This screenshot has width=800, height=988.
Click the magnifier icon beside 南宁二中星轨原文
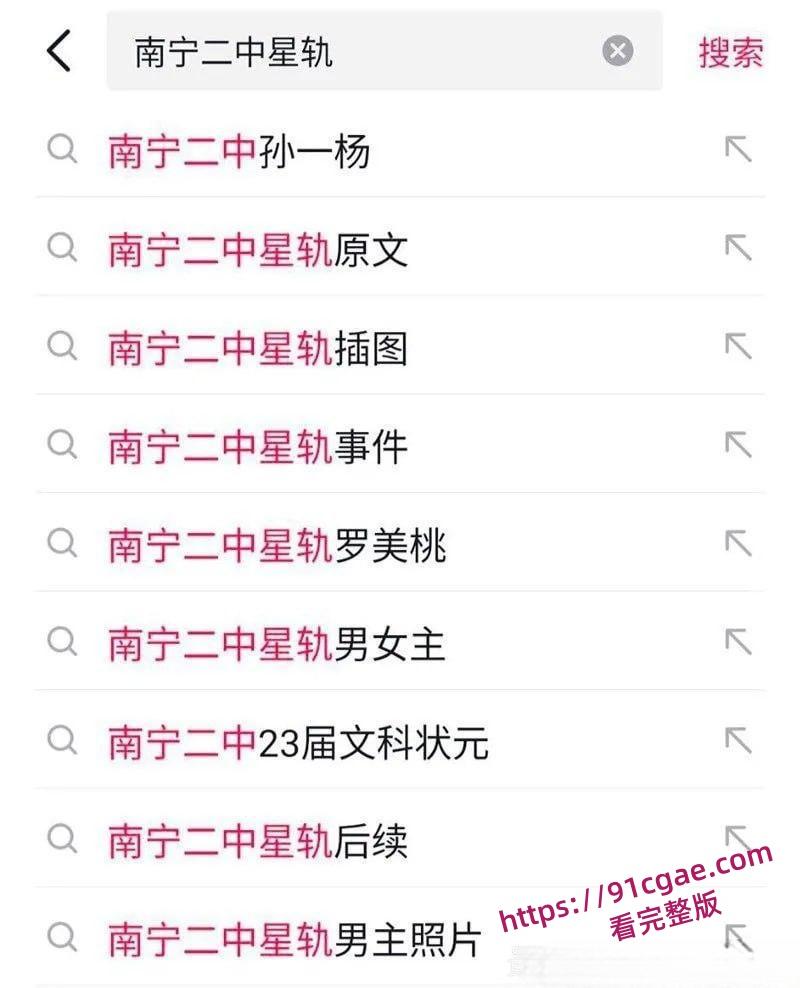[63, 250]
